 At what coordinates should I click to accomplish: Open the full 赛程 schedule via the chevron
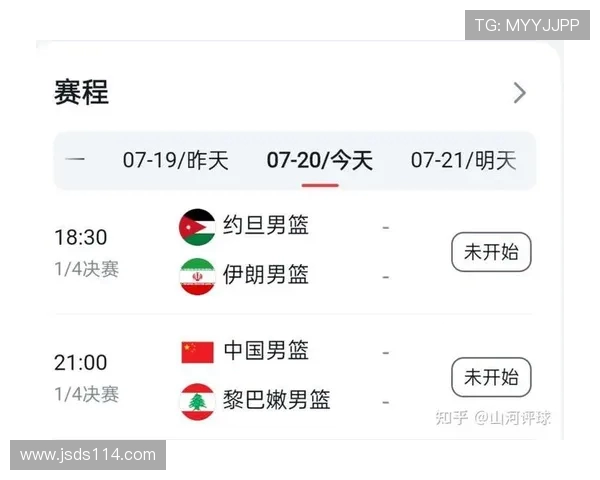pos(519,93)
